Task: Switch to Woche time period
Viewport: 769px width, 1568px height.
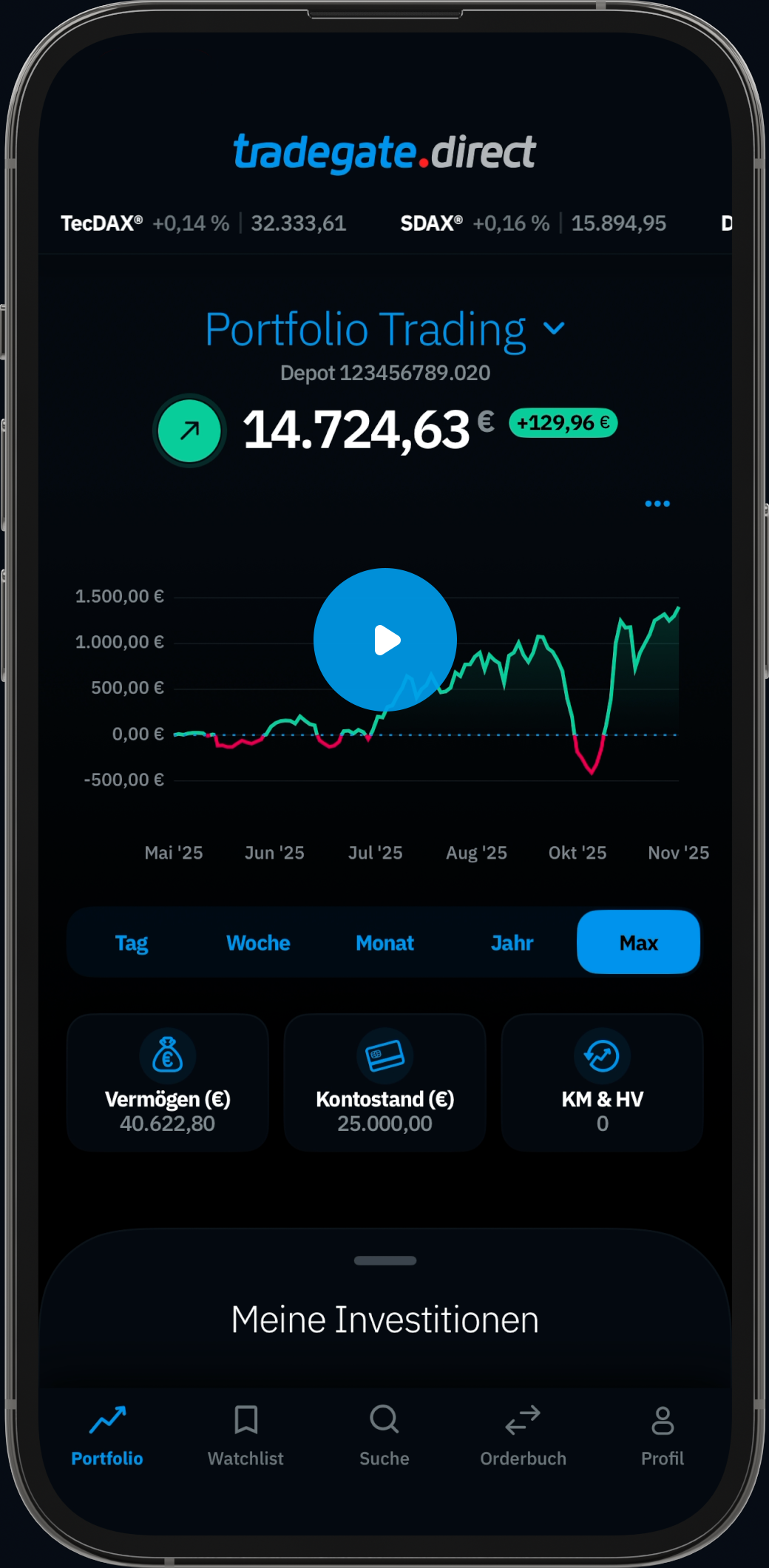Action: point(257,942)
